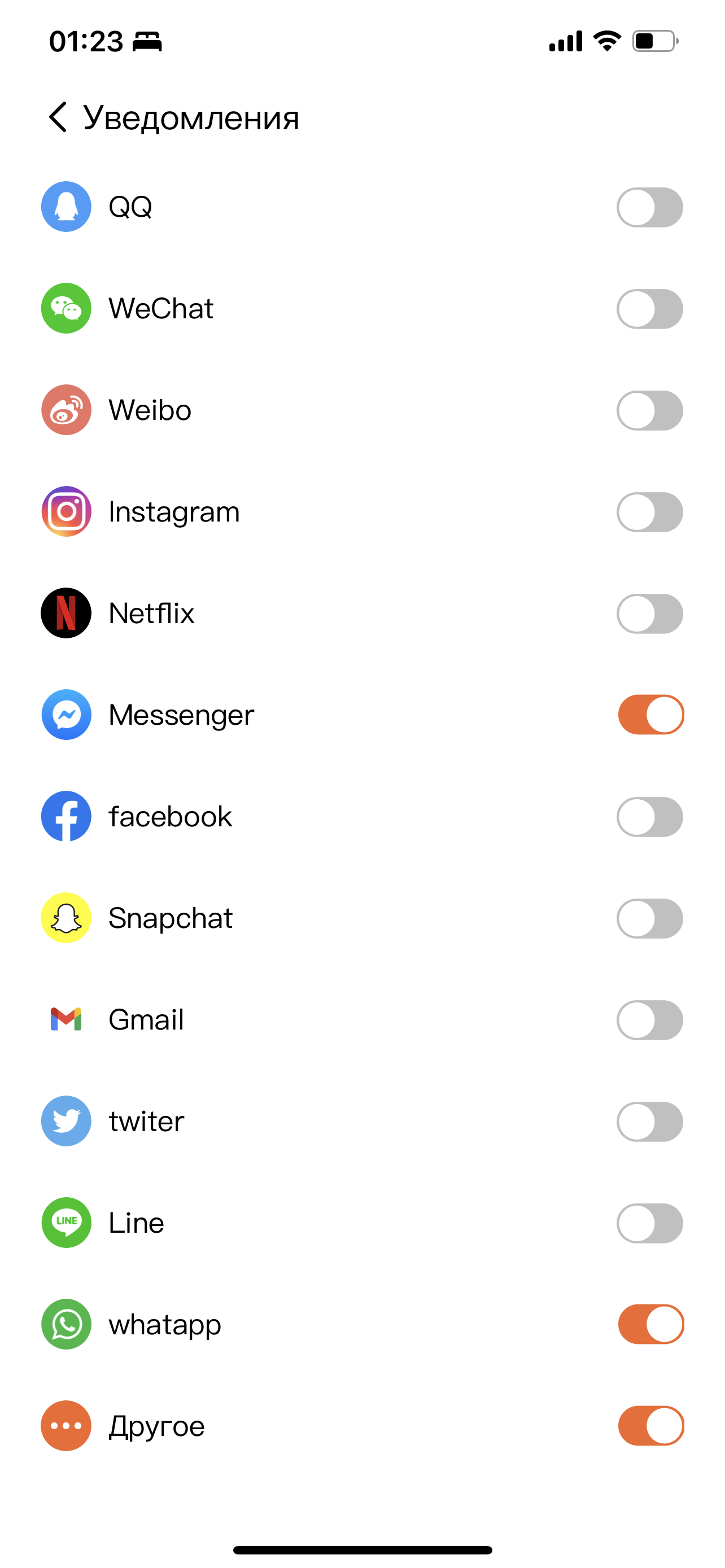Toggle Gmail notifications on
This screenshot has width=725, height=1568.
pyautogui.click(x=649, y=1020)
